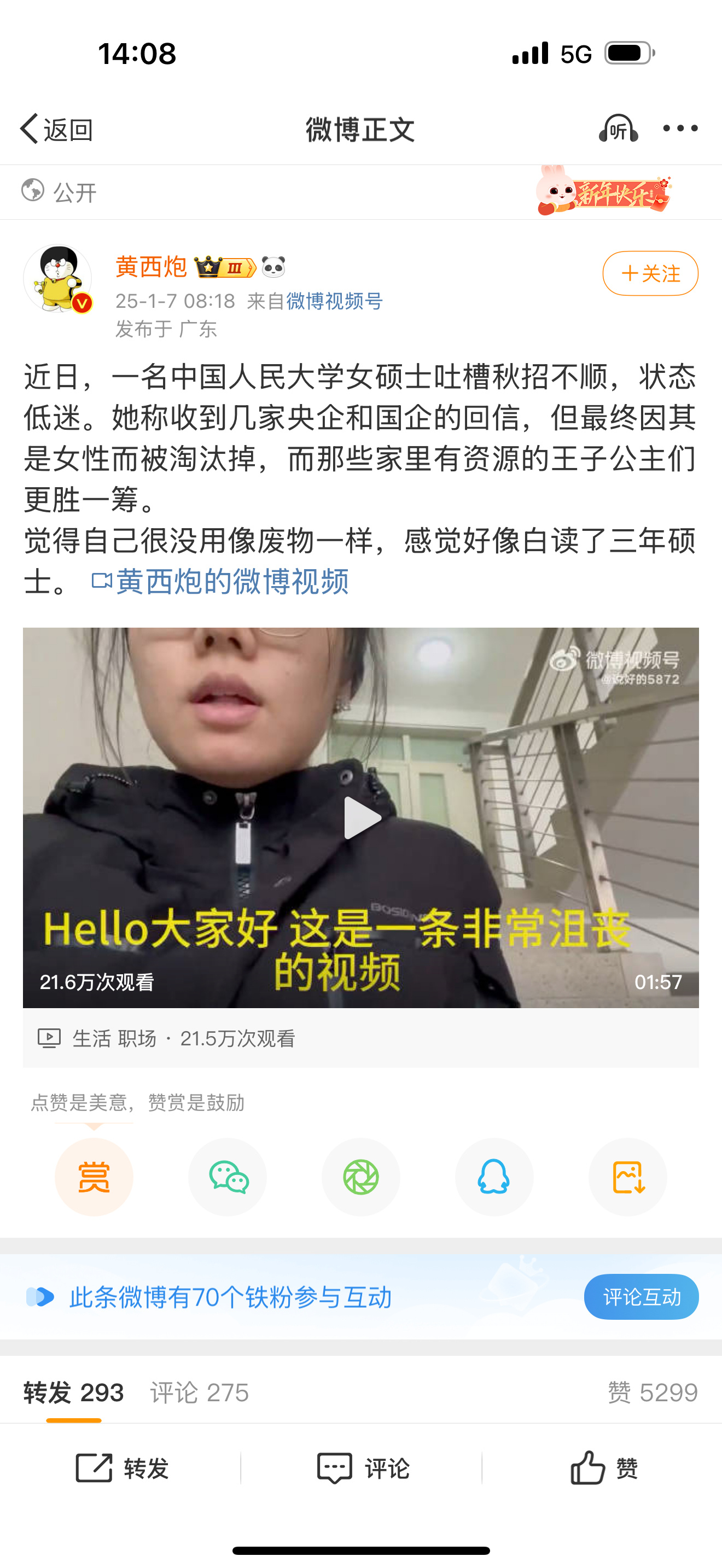
Task: Share to WeChat Moments
Action: [361, 1177]
